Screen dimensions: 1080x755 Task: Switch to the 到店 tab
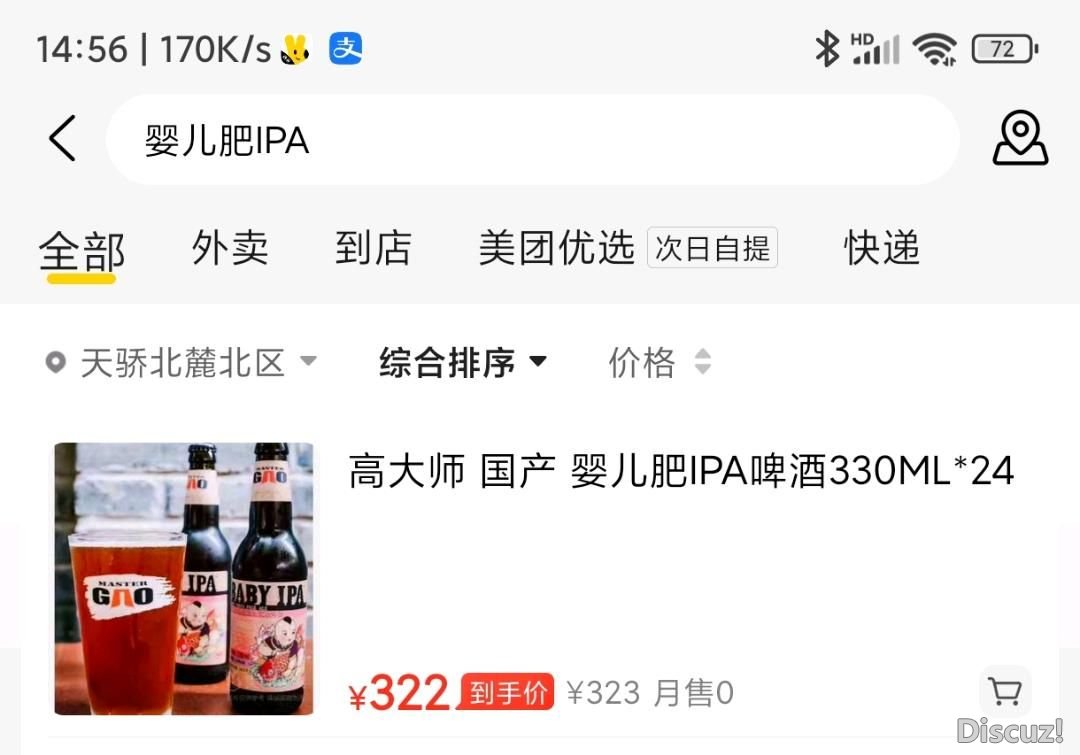(373, 248)
